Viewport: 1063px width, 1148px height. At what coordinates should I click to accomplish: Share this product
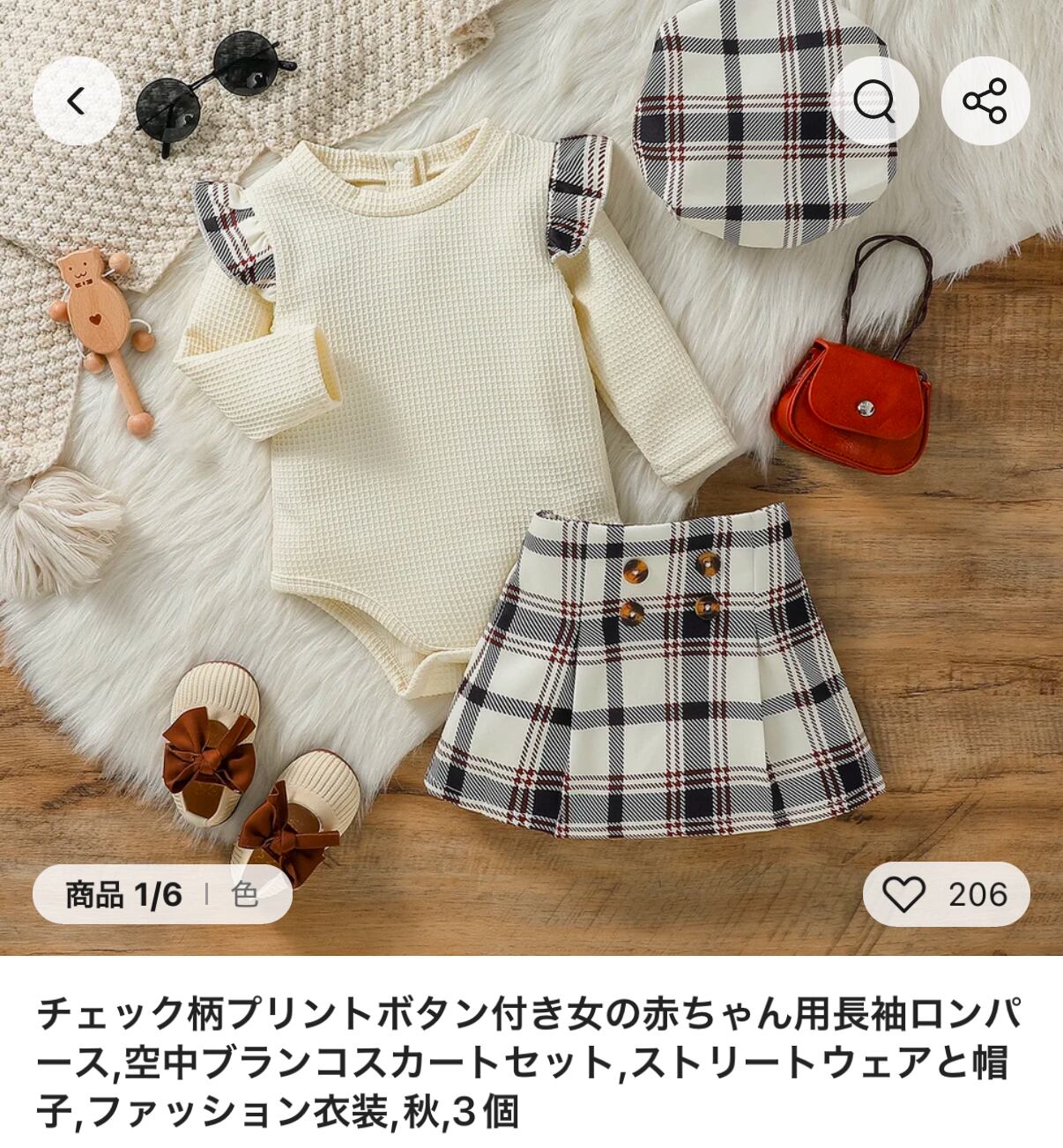click(985, 101)
